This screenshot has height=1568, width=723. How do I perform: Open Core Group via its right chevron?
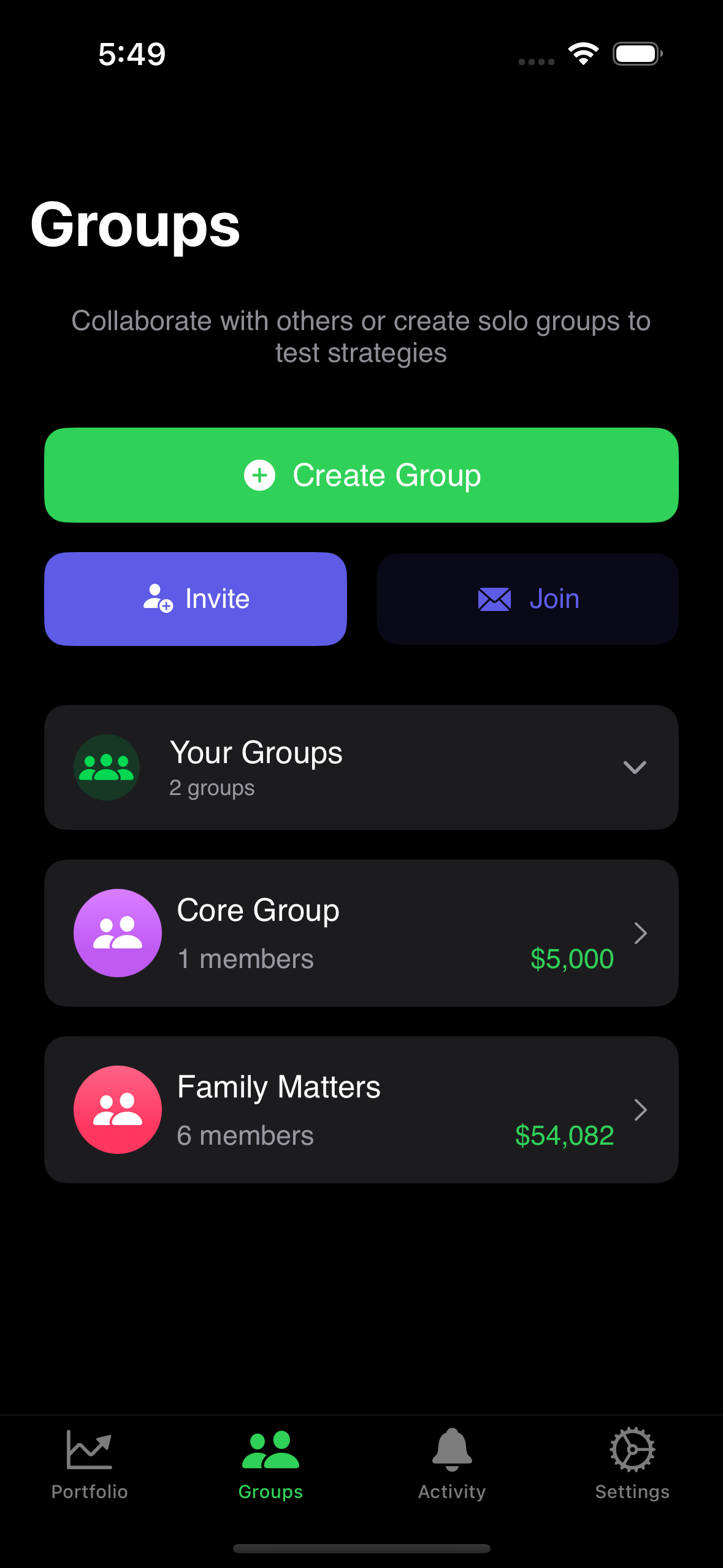coord(641,932)
